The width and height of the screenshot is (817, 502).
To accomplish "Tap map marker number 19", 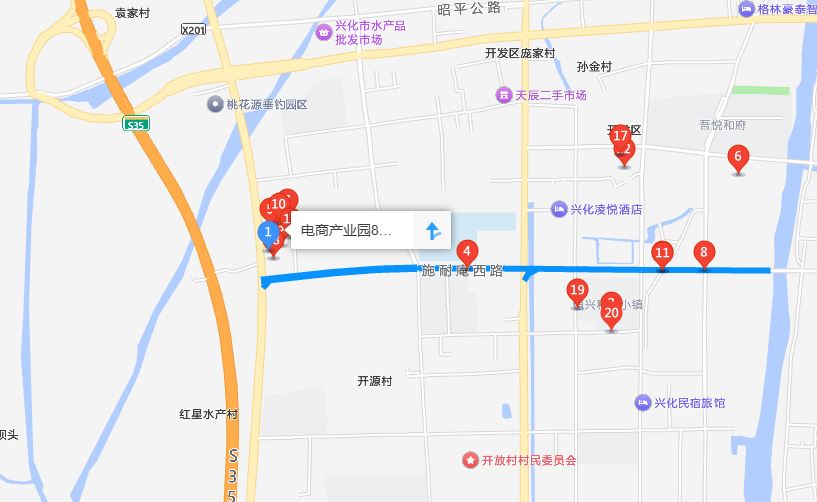I will pos(576,292).
